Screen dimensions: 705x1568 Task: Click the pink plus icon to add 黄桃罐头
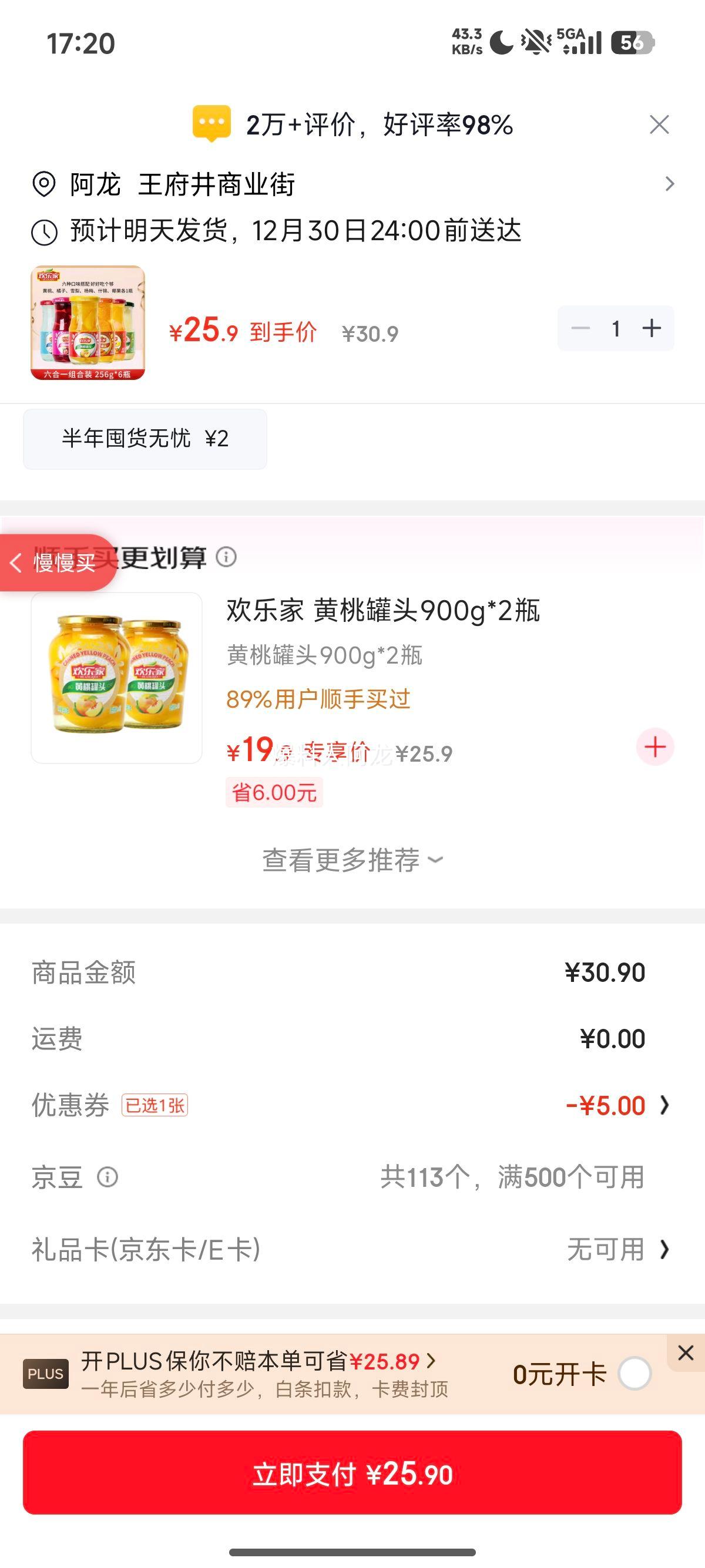click(654, 747)
